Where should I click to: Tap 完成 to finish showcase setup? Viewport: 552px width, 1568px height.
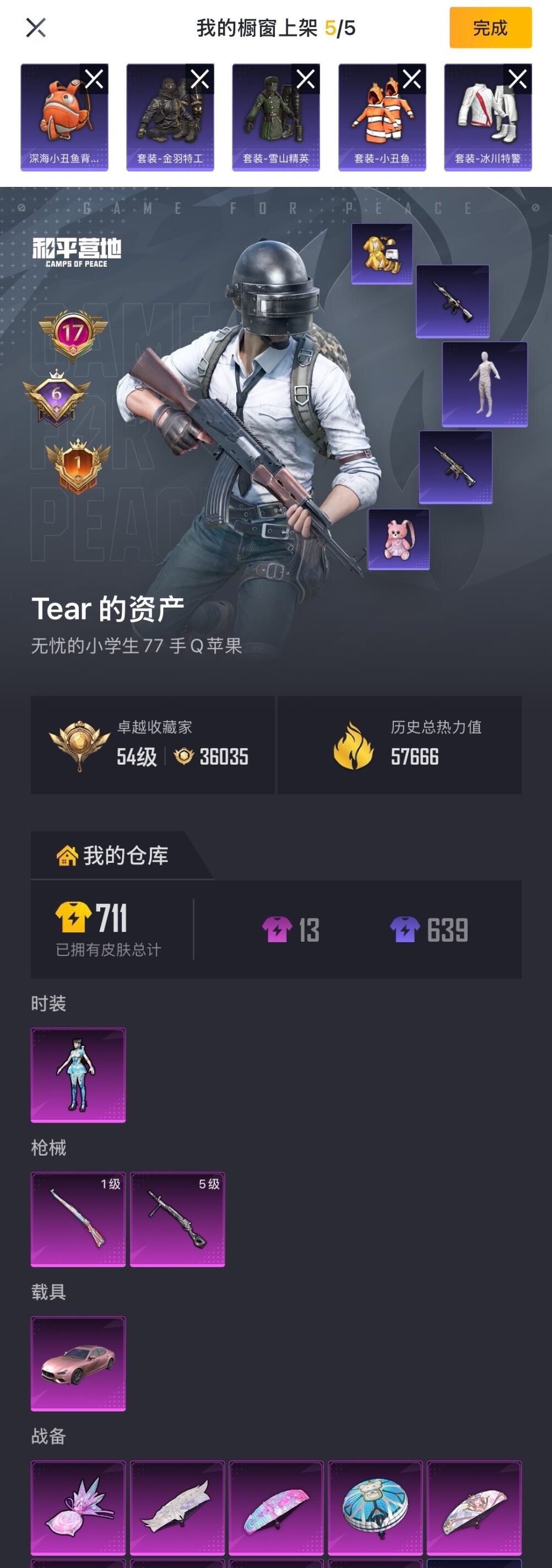point(490,28)
